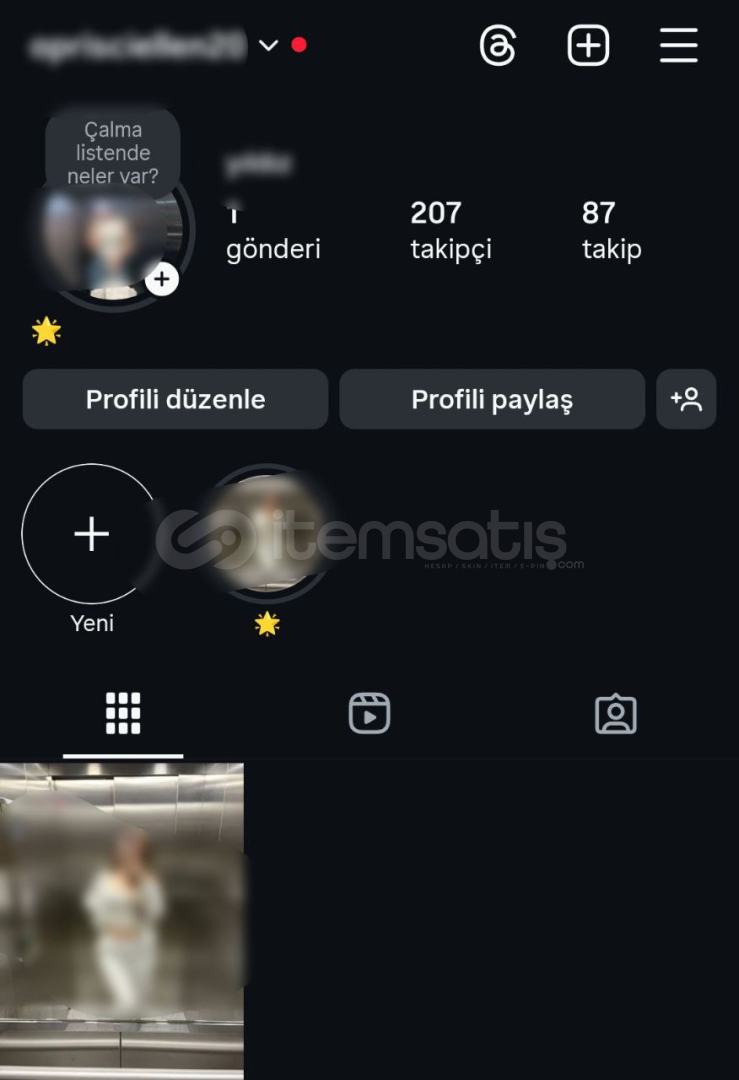Open the star emoji story highlight
The height and width of the screenshot is (1080, 739).
coord(267,535)
